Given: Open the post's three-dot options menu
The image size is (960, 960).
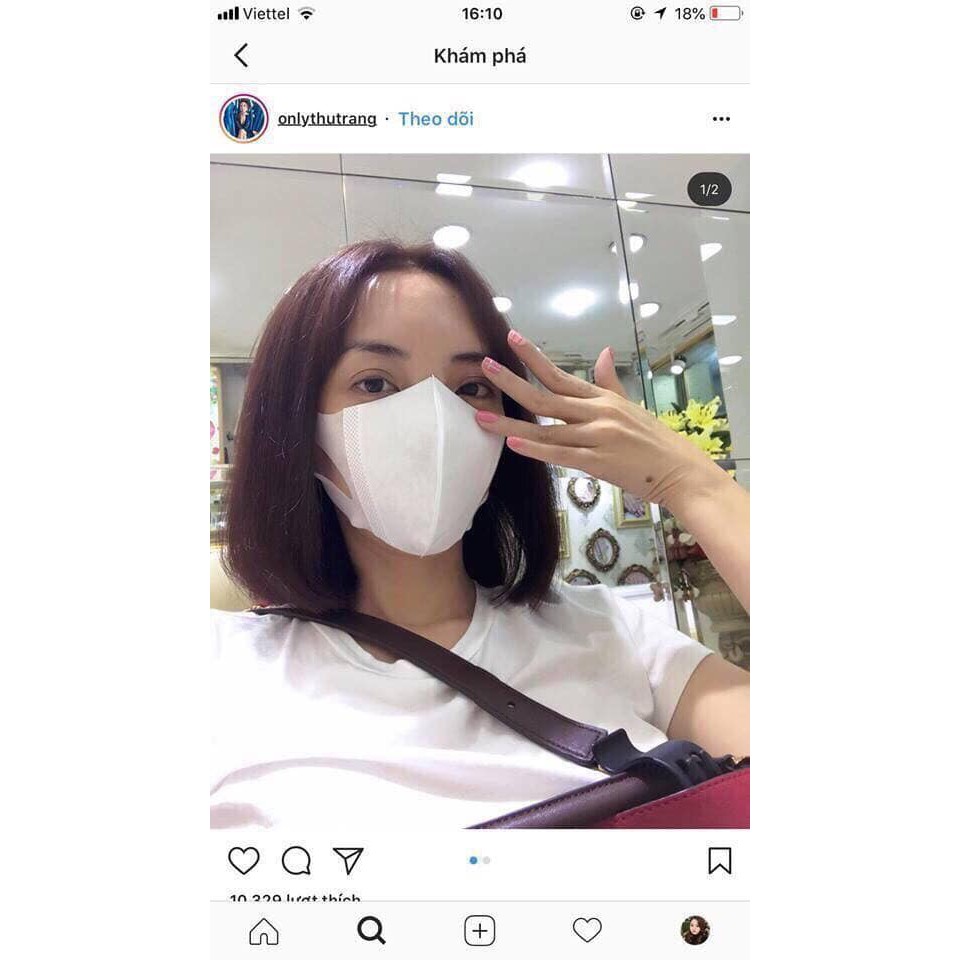Looking at the screenshot, I should (721, 119).
